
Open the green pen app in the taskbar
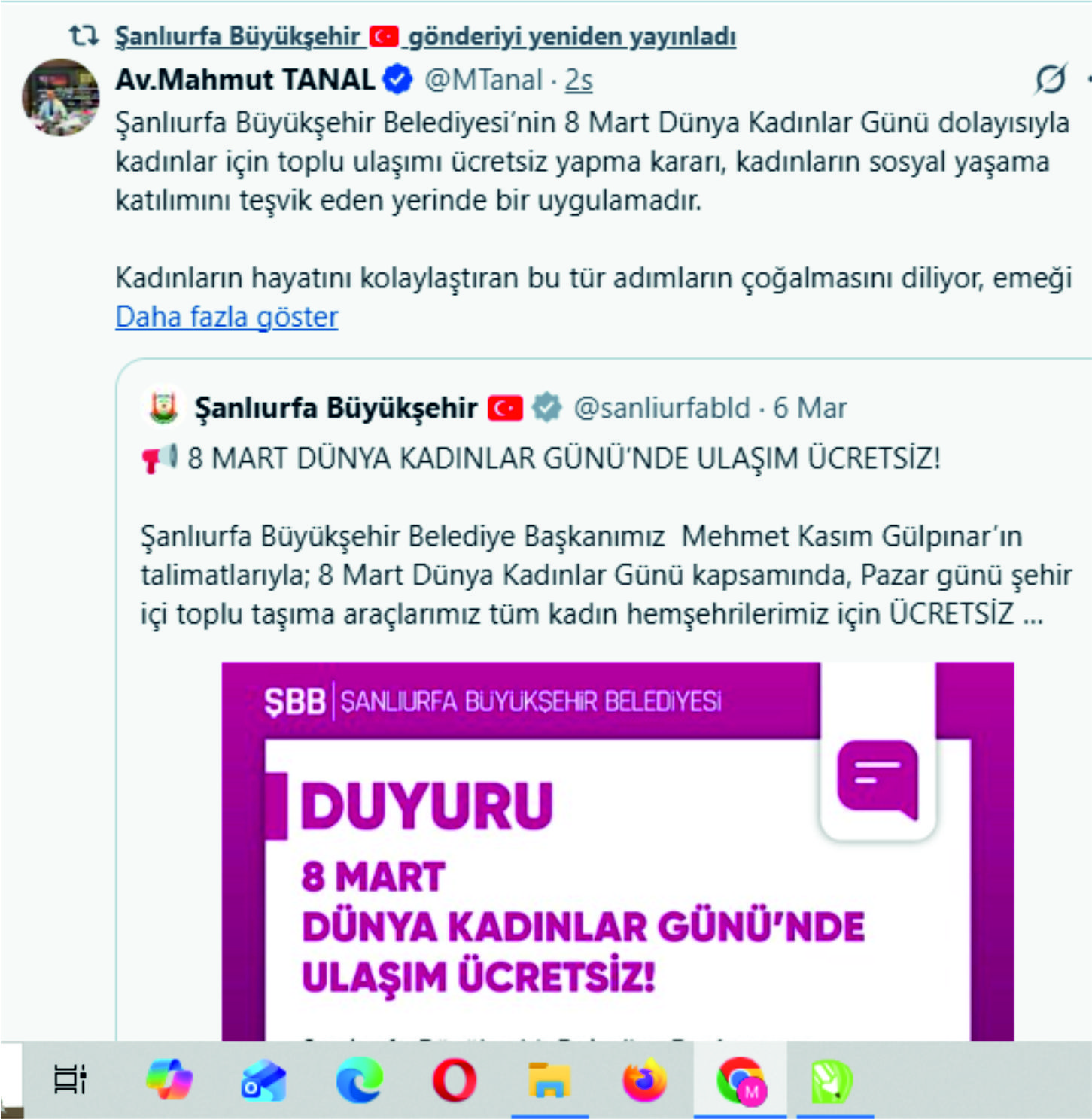tap(832, 1081)
